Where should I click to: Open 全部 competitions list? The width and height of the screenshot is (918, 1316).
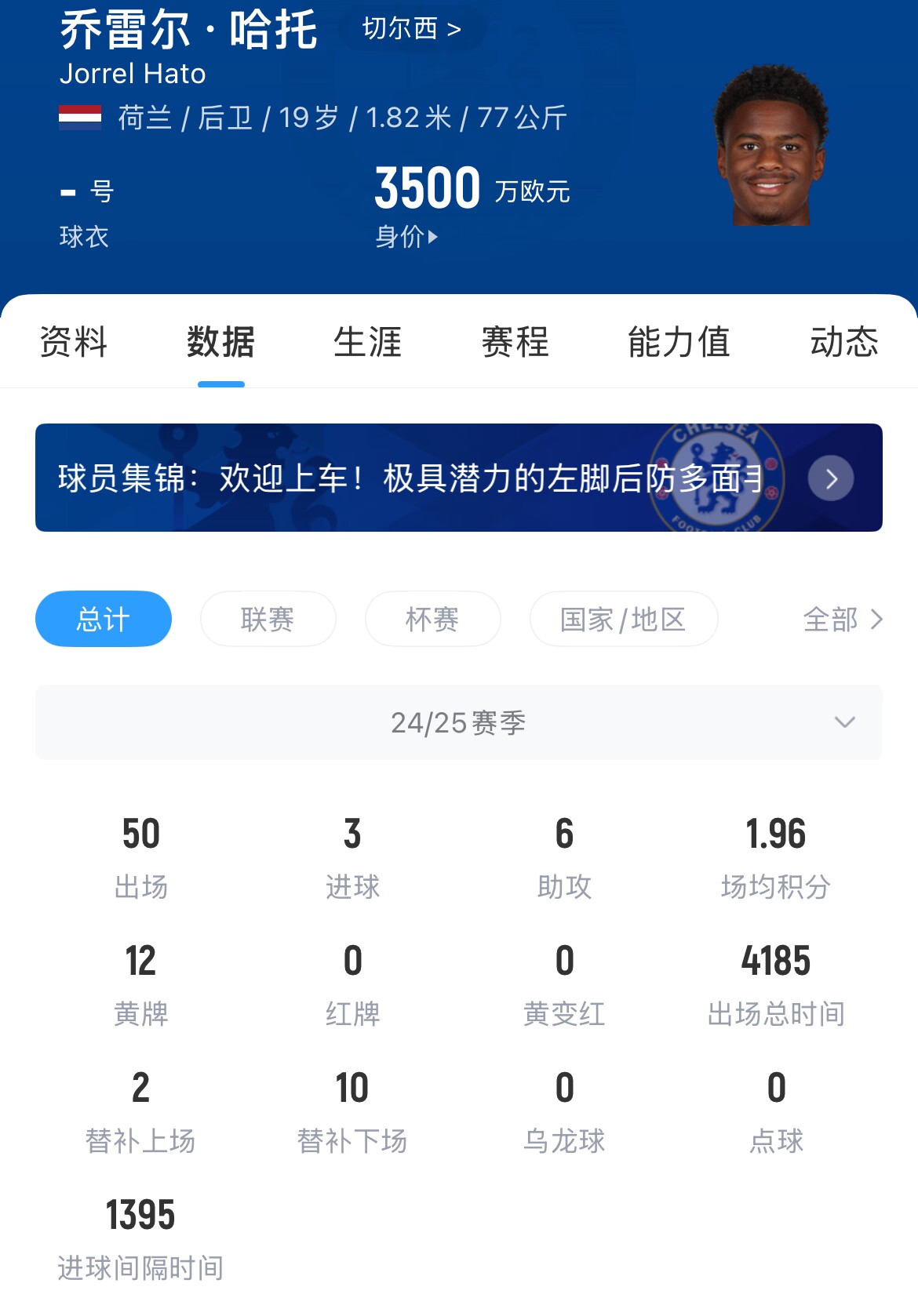click(x=842, y=619)
